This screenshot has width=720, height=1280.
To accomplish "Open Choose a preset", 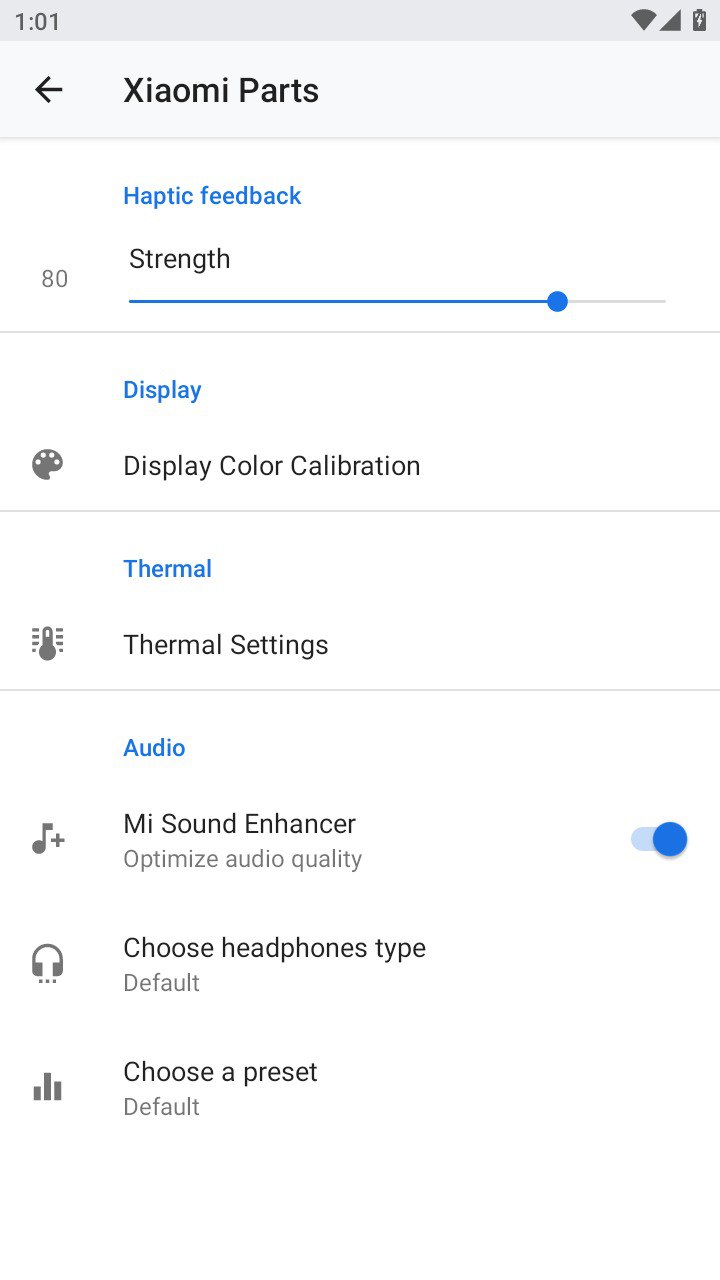I will tap(360, 1087).
